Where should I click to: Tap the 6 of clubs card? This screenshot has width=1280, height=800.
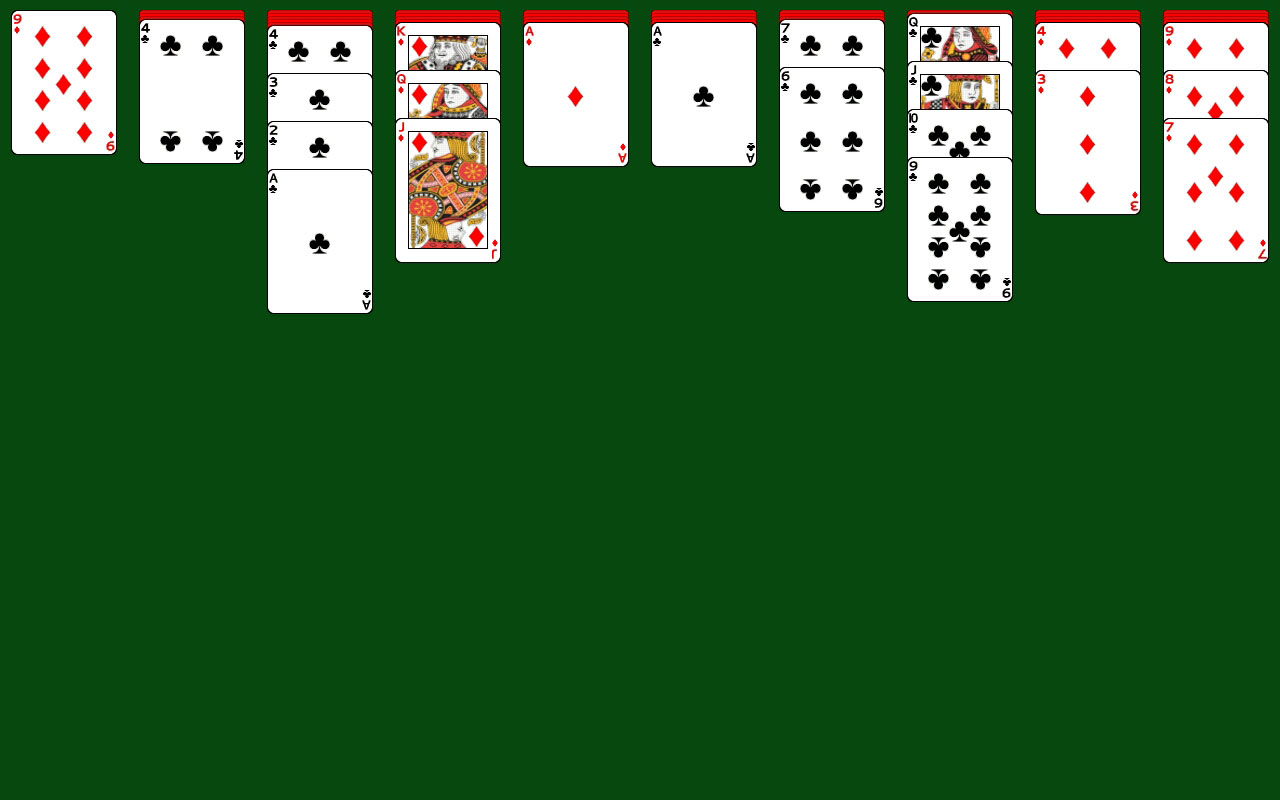(x=832, y=140)
